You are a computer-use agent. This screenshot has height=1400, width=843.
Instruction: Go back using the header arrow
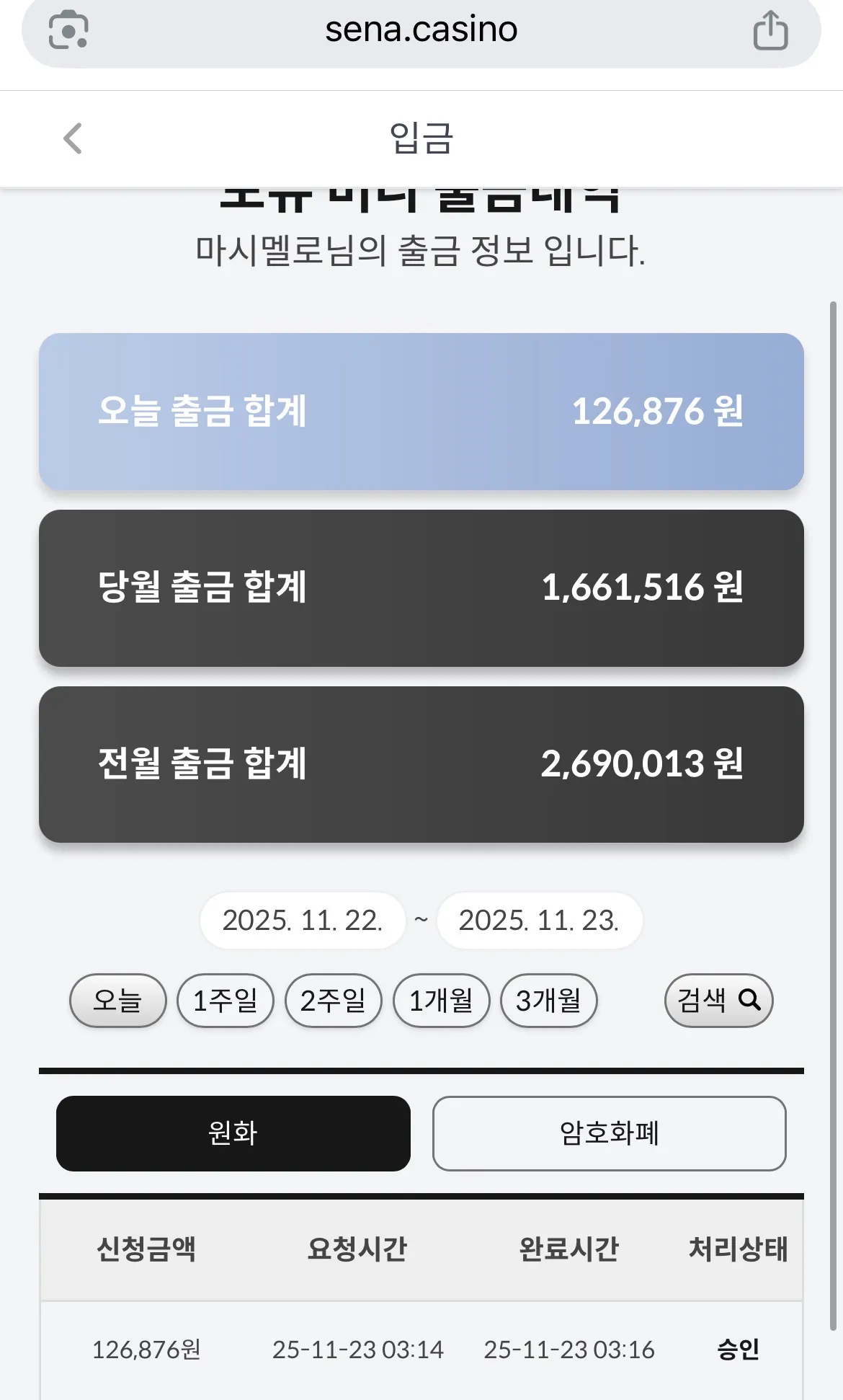tap(73, 138)
